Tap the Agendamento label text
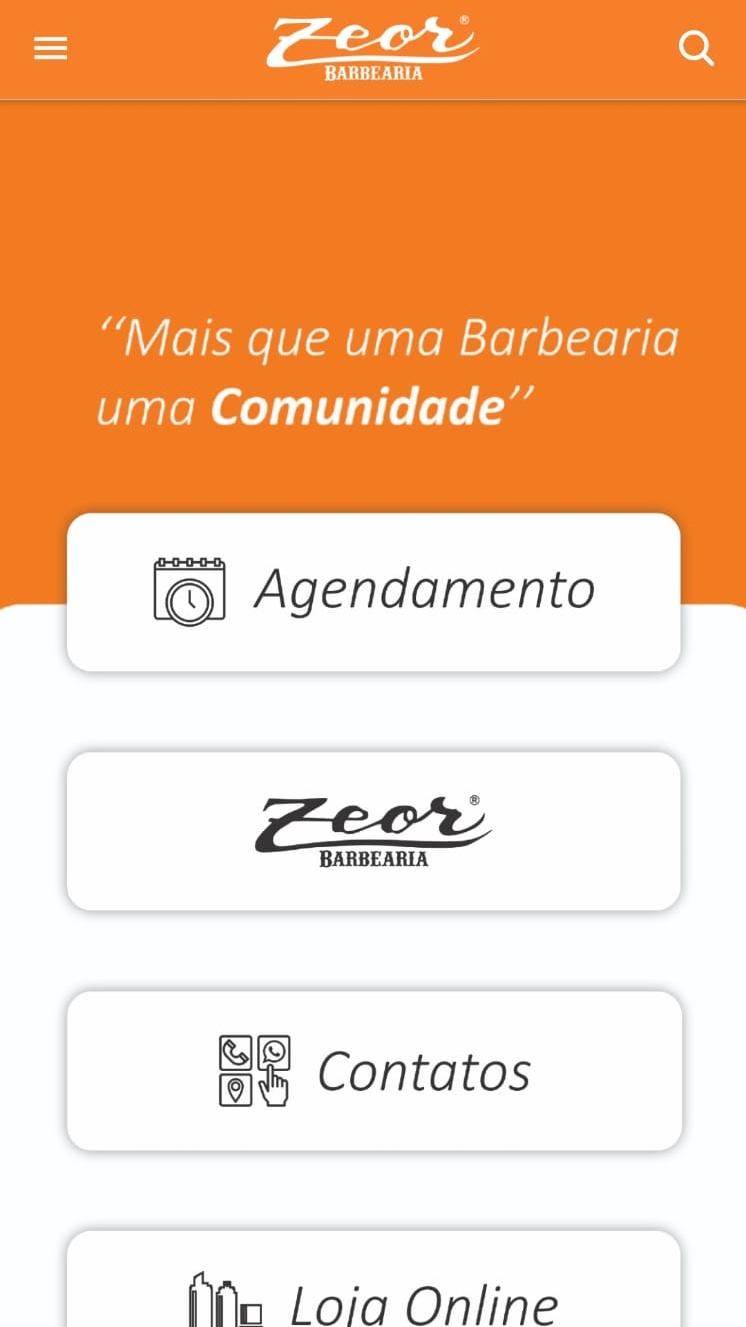The image size is (746, 1327). [x=425, y=589]
